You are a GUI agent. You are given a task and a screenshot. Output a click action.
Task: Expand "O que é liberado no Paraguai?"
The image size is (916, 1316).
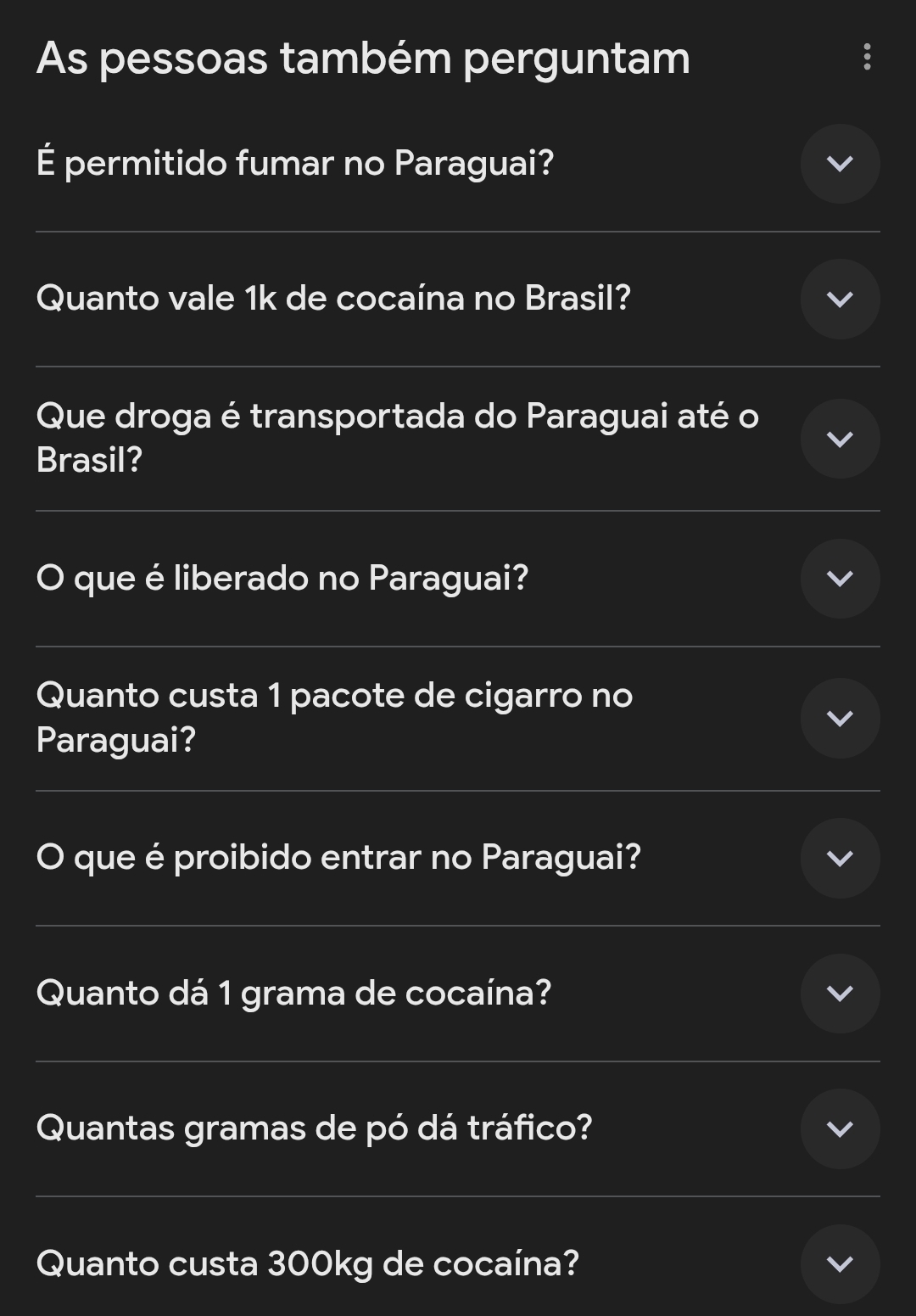click(840, 579)
